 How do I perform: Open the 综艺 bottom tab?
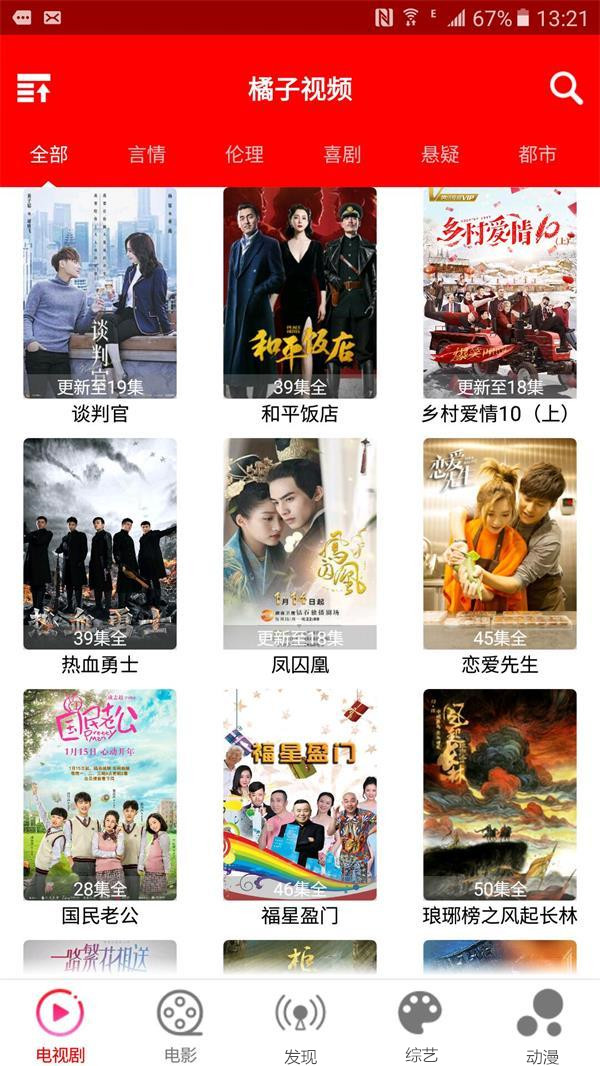[420, 1025]
